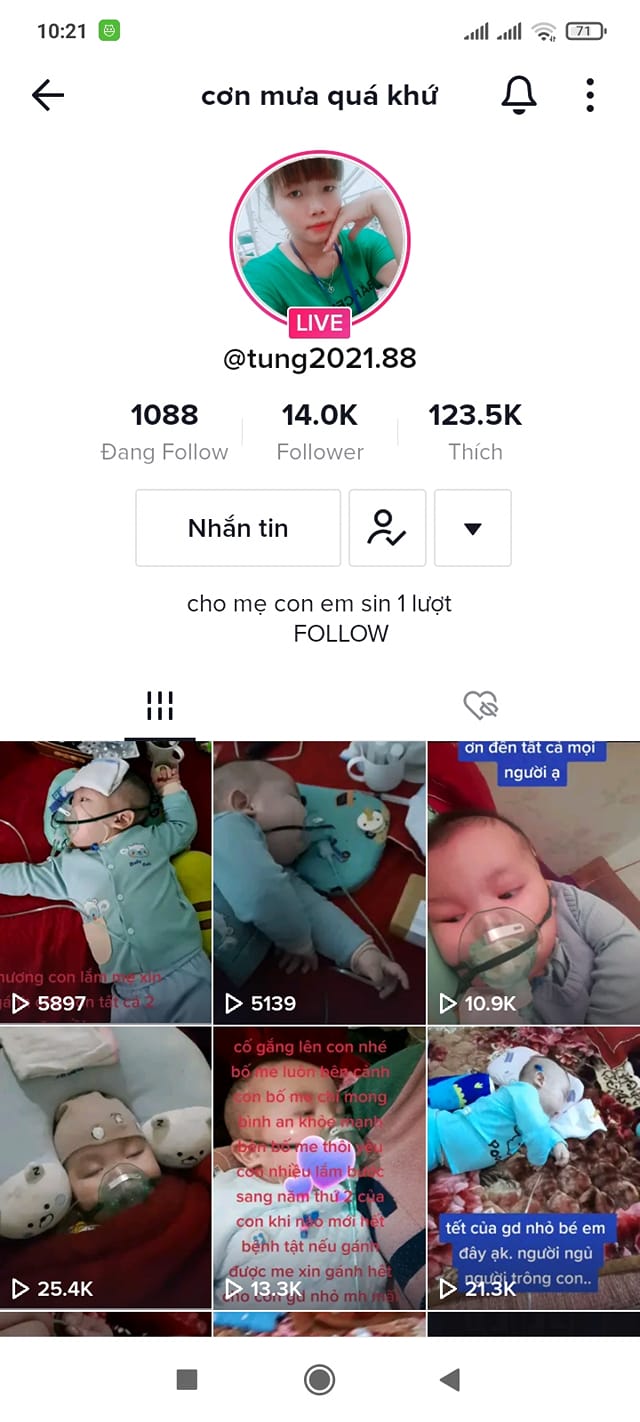Screen dimensions: 640x1422
Task: Go back using the top arrow
Action: [x=48, y=95]
